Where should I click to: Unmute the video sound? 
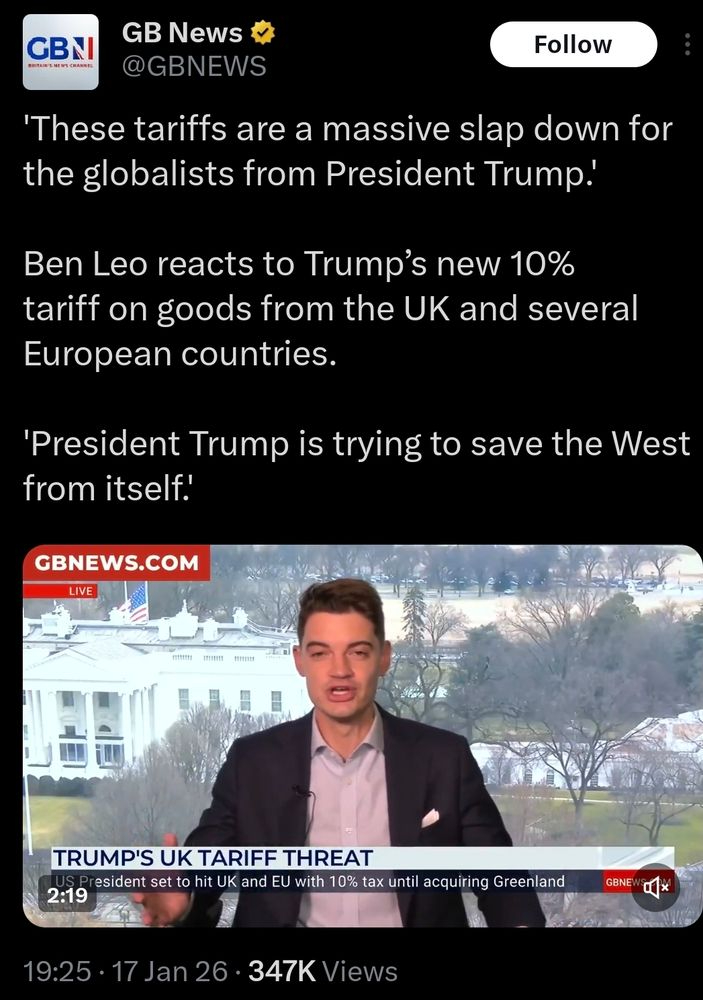655,886
